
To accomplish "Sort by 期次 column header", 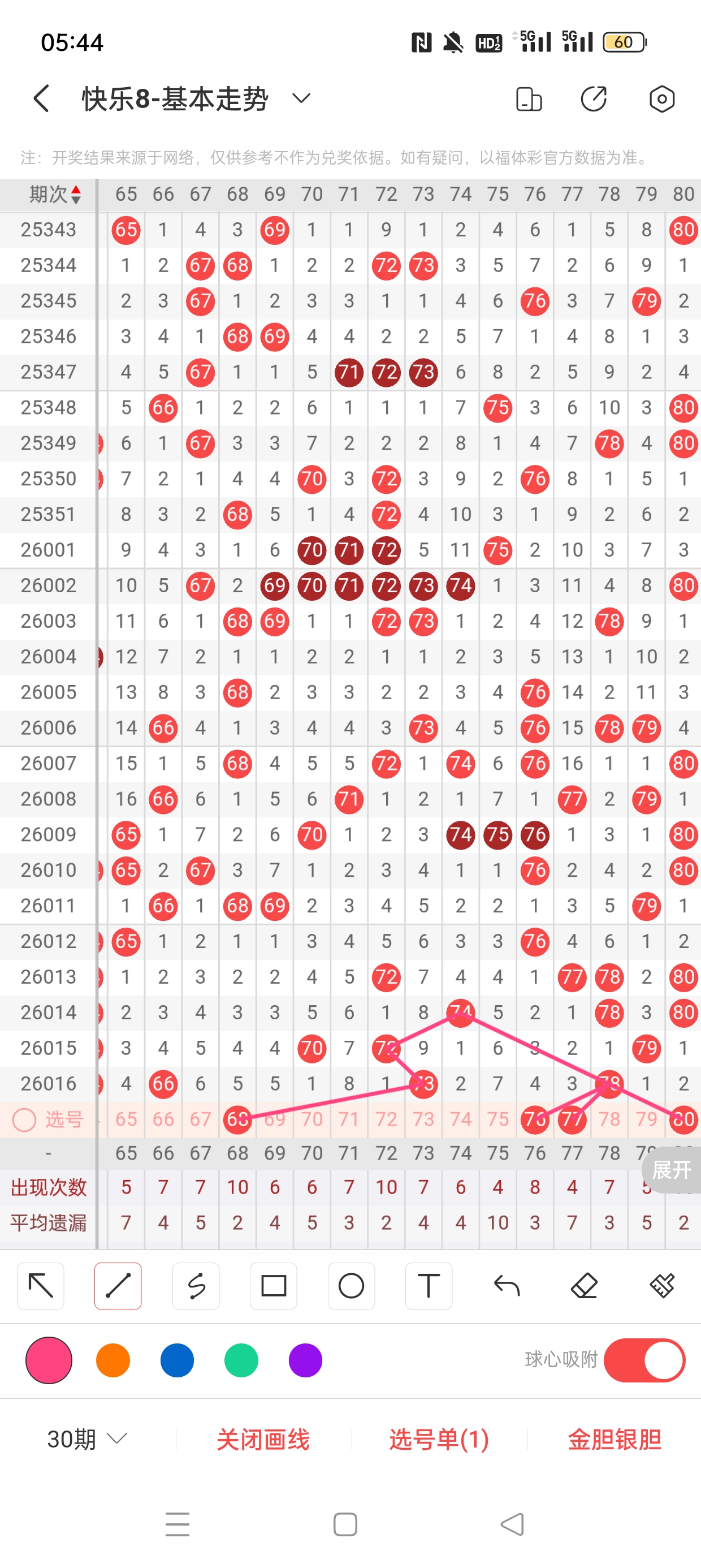I will pos(55,194).
